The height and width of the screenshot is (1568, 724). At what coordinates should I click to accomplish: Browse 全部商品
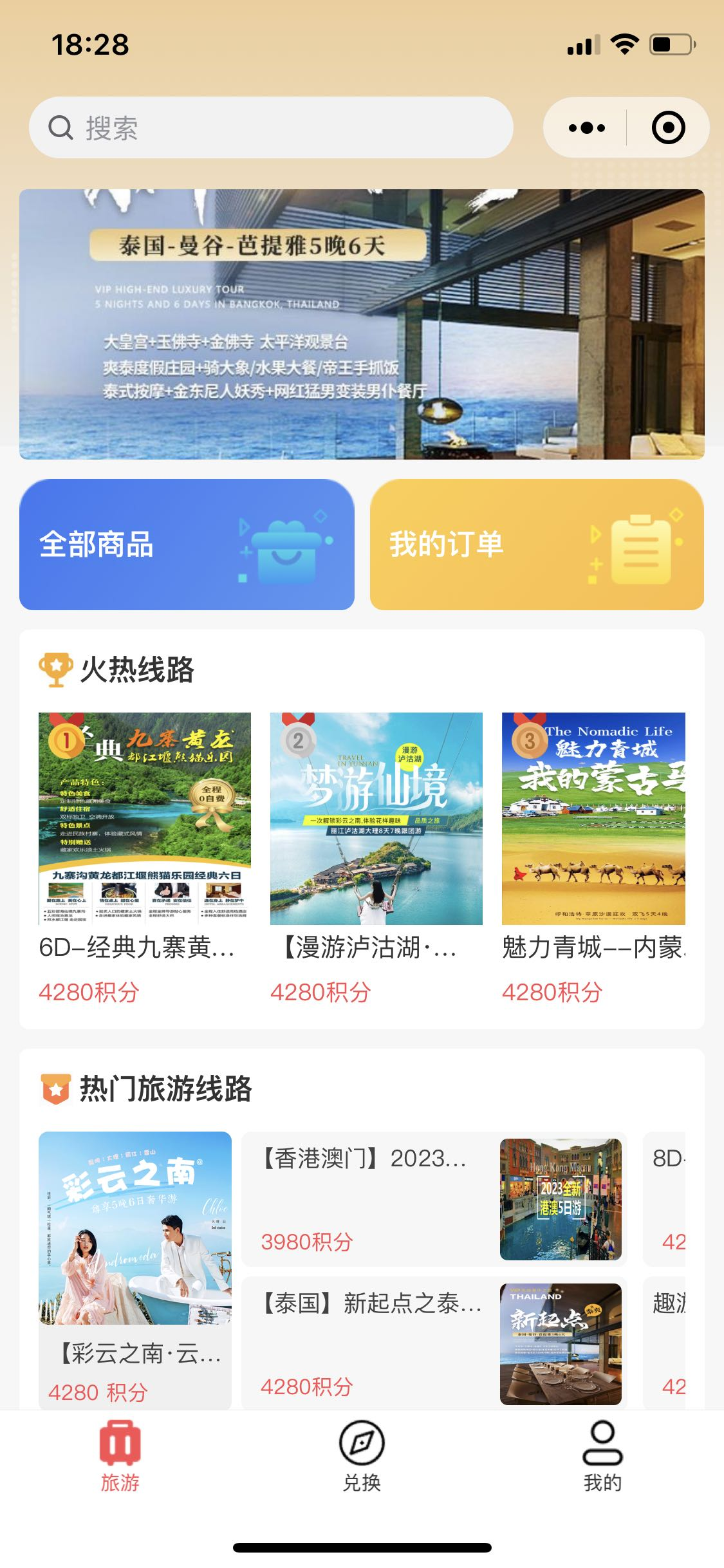pyautogui.click(x=187, y=545)
